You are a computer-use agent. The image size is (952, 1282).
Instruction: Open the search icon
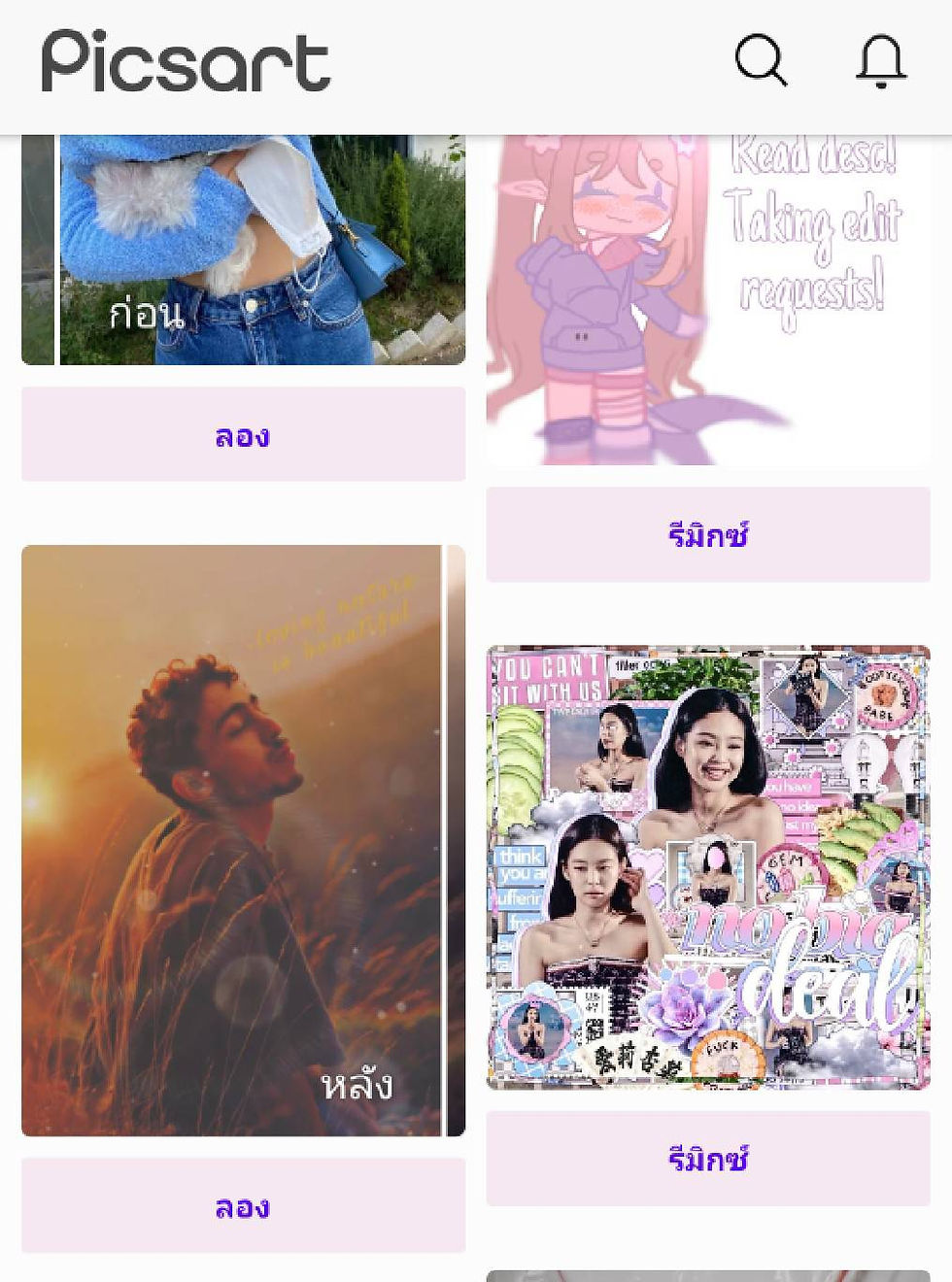(x=761, y=60)
